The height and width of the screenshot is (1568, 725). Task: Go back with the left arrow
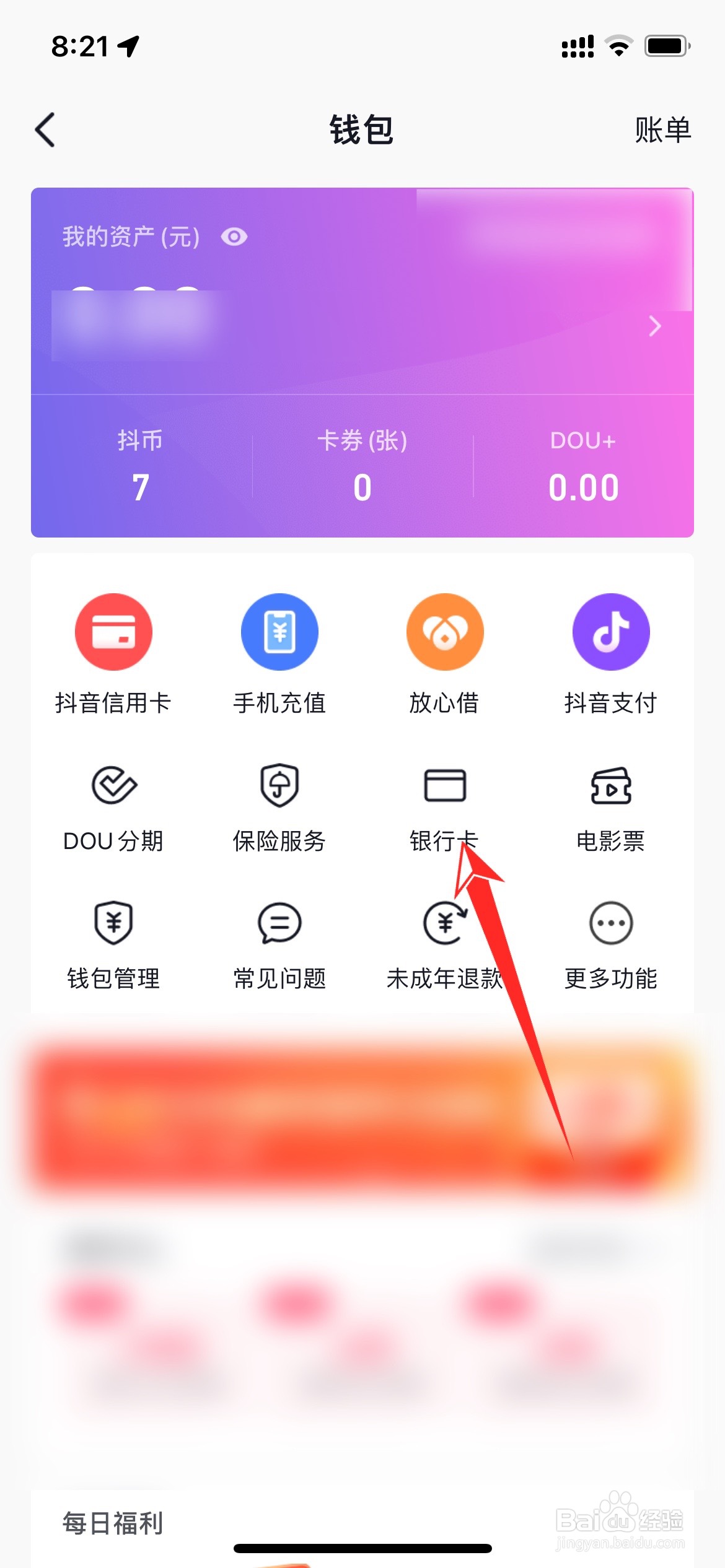tap(44, 130)
